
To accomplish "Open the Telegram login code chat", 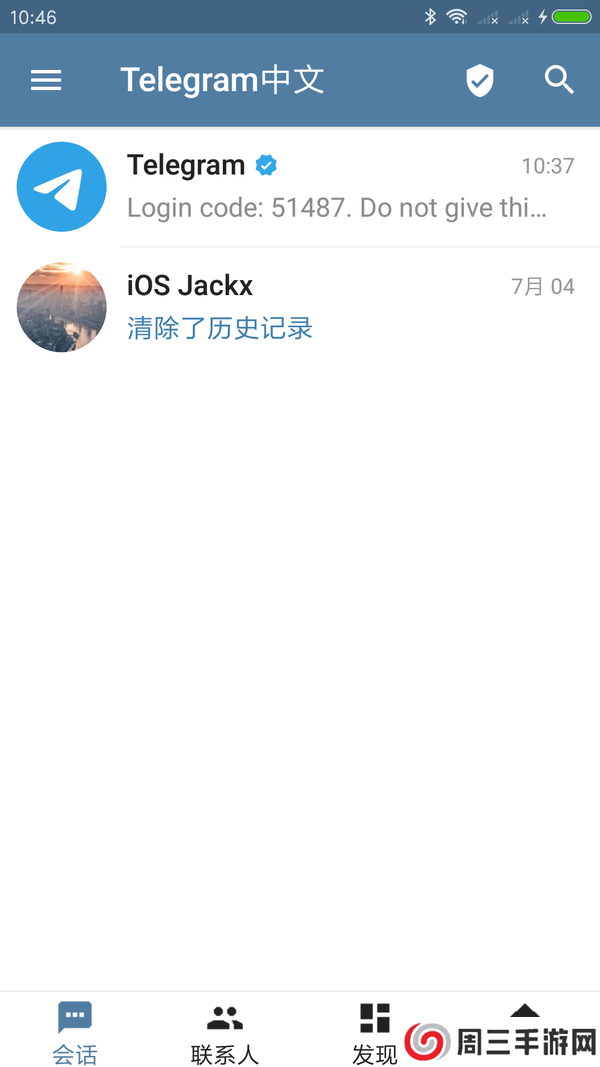I will [300, 187].
